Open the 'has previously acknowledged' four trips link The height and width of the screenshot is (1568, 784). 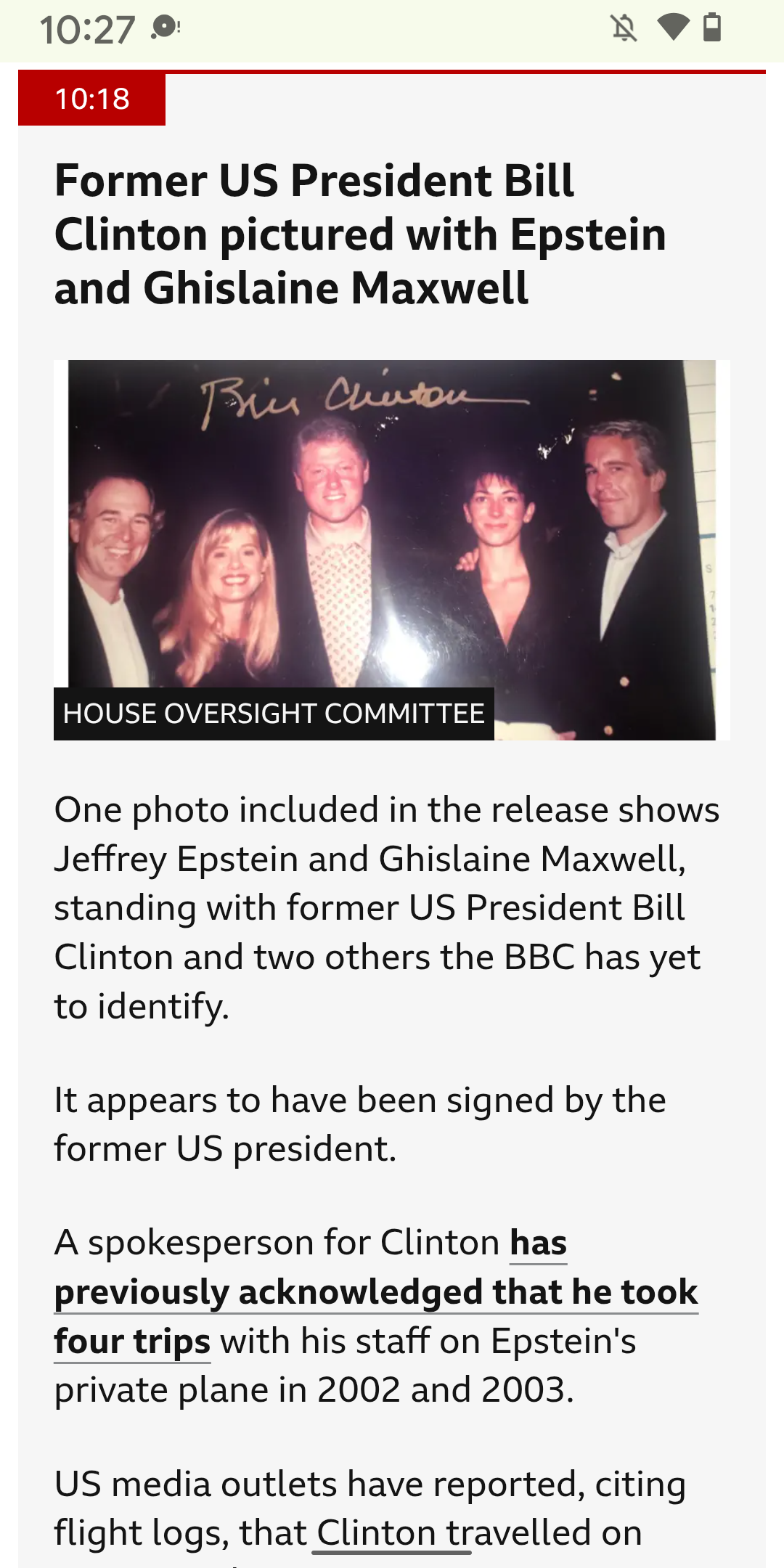pyautogui.click(x=375, y=1292)
